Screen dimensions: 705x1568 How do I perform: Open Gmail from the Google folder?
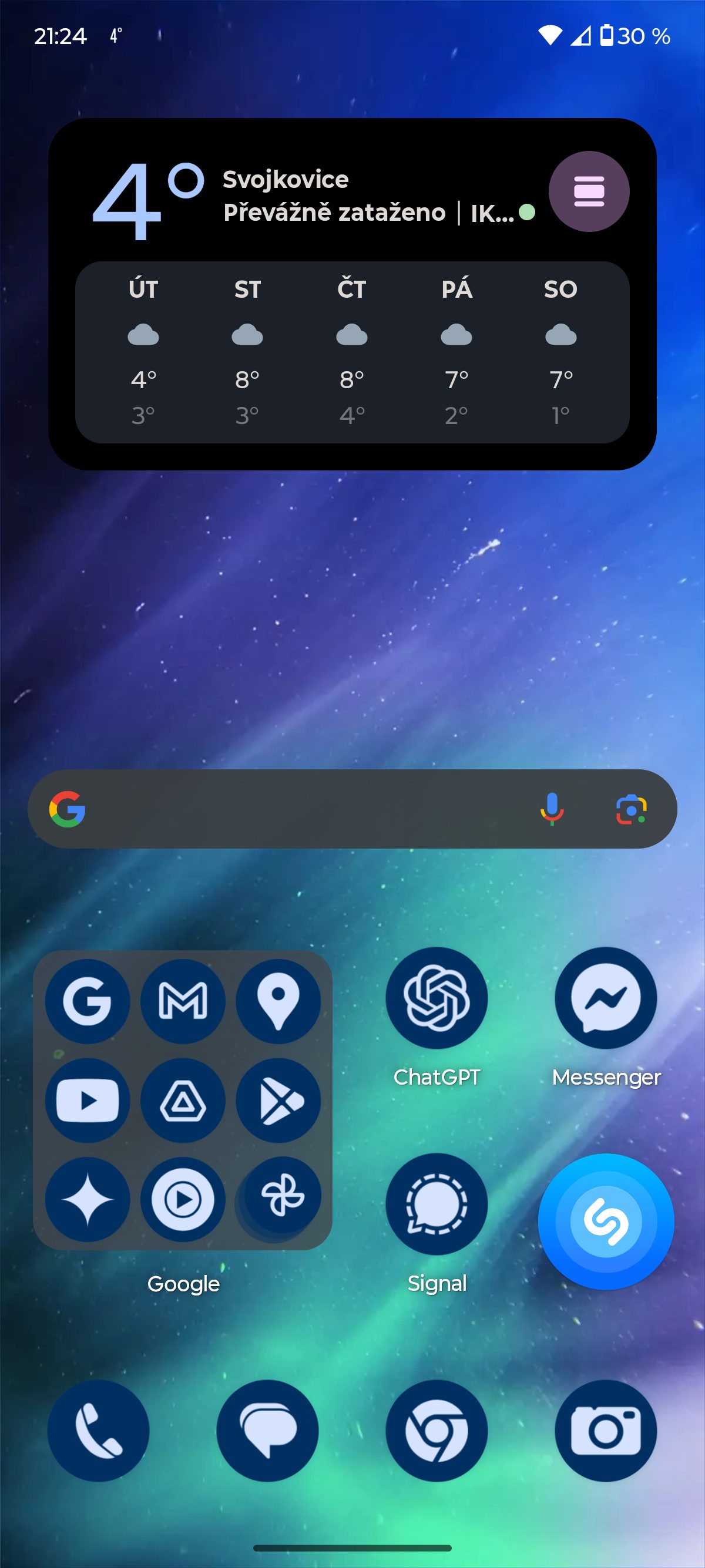pos(183,1001)
